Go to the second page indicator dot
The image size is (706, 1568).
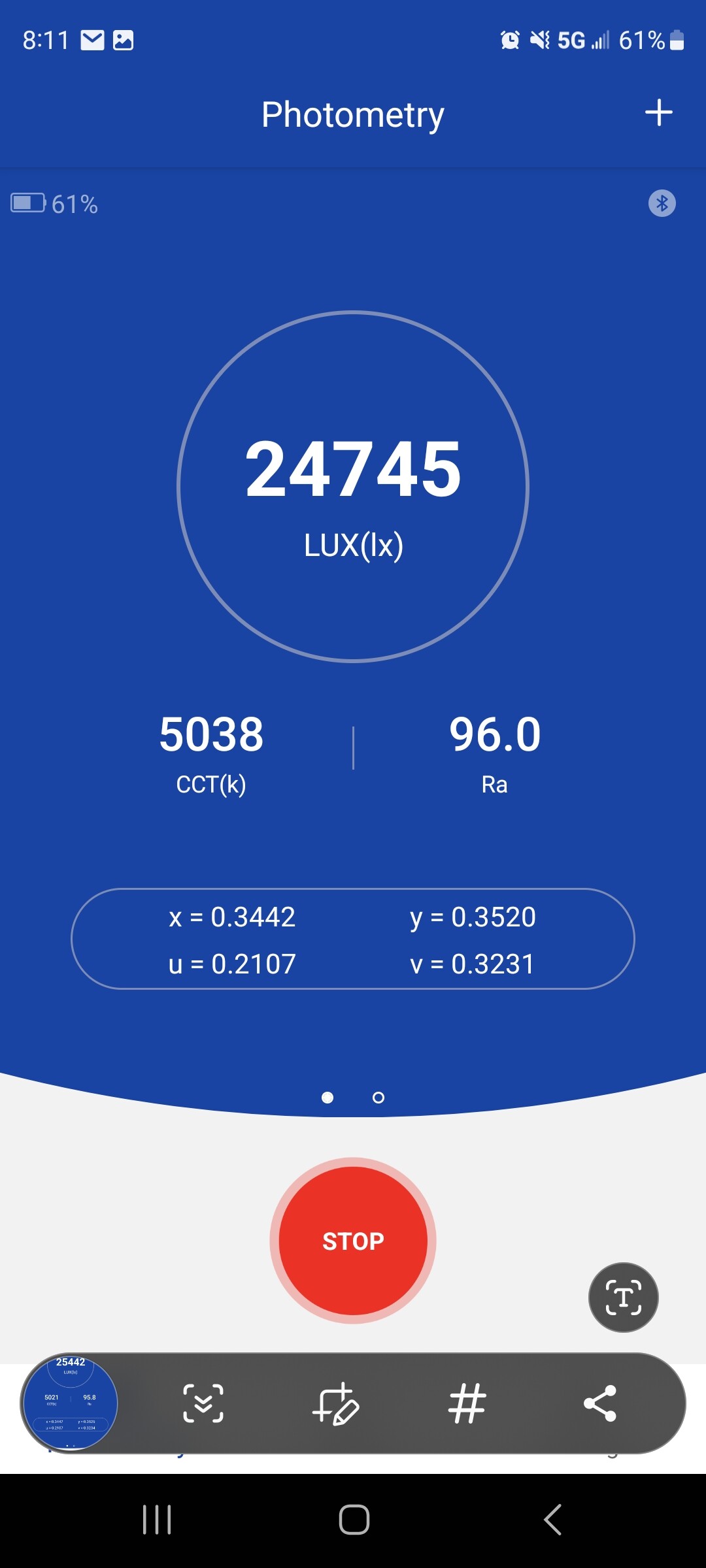coord(378,1098)
